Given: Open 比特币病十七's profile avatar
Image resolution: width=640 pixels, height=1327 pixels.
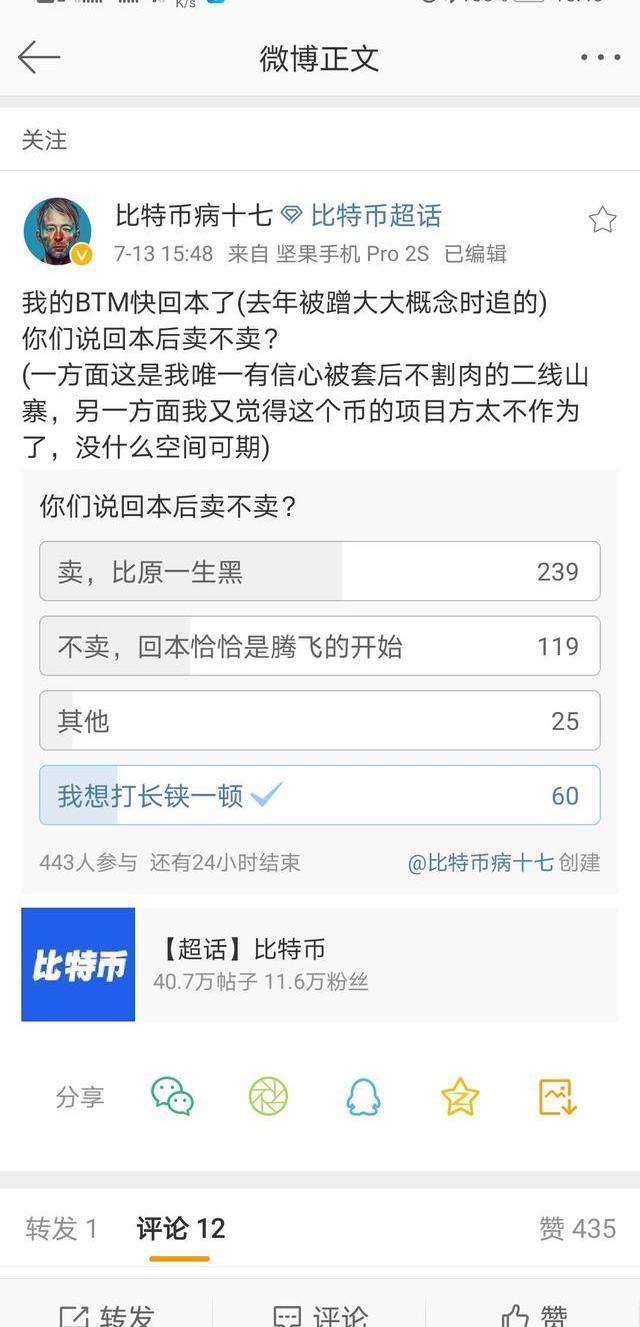Looking at the screenshot, I should (x=58, y=231).
